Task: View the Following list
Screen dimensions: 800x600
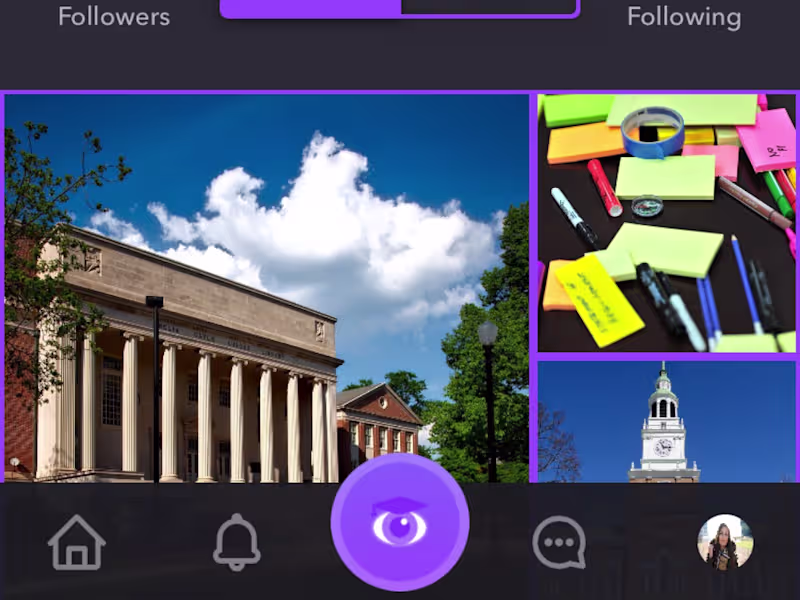Action: click(x=684, y=17)
